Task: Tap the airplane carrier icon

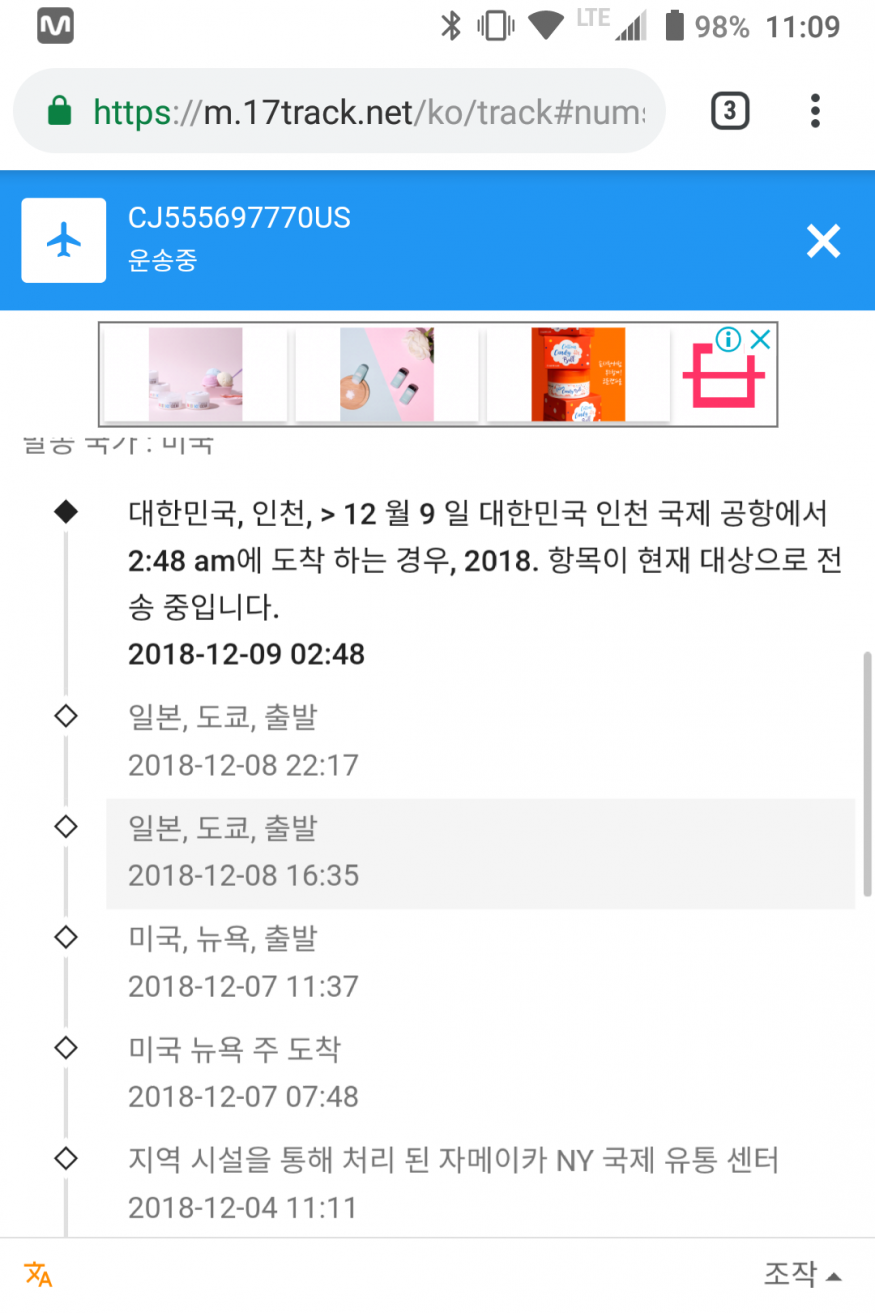Action: (64, 240)
